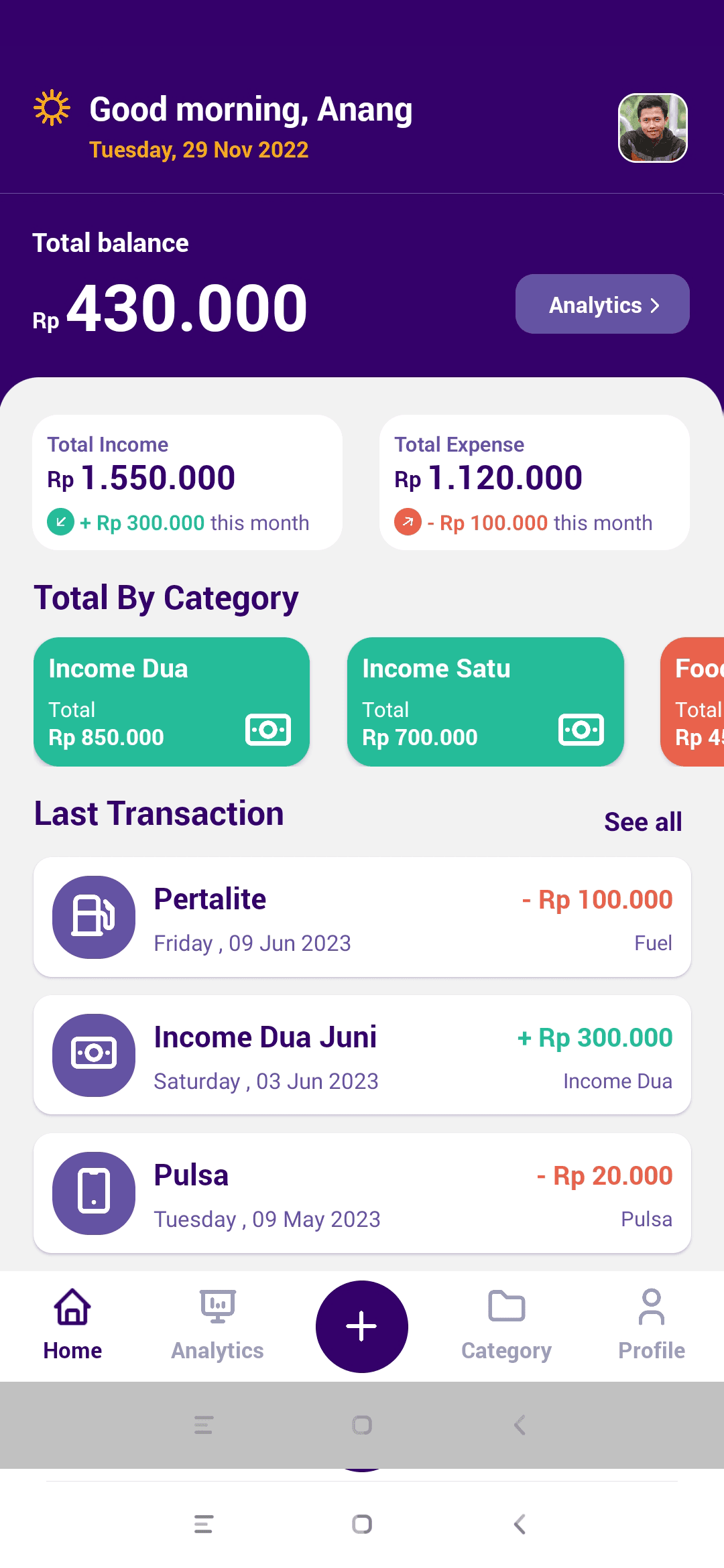Tap See all transactions
This screenshot has height=1568, width=724.
click(x=643, y=822)
